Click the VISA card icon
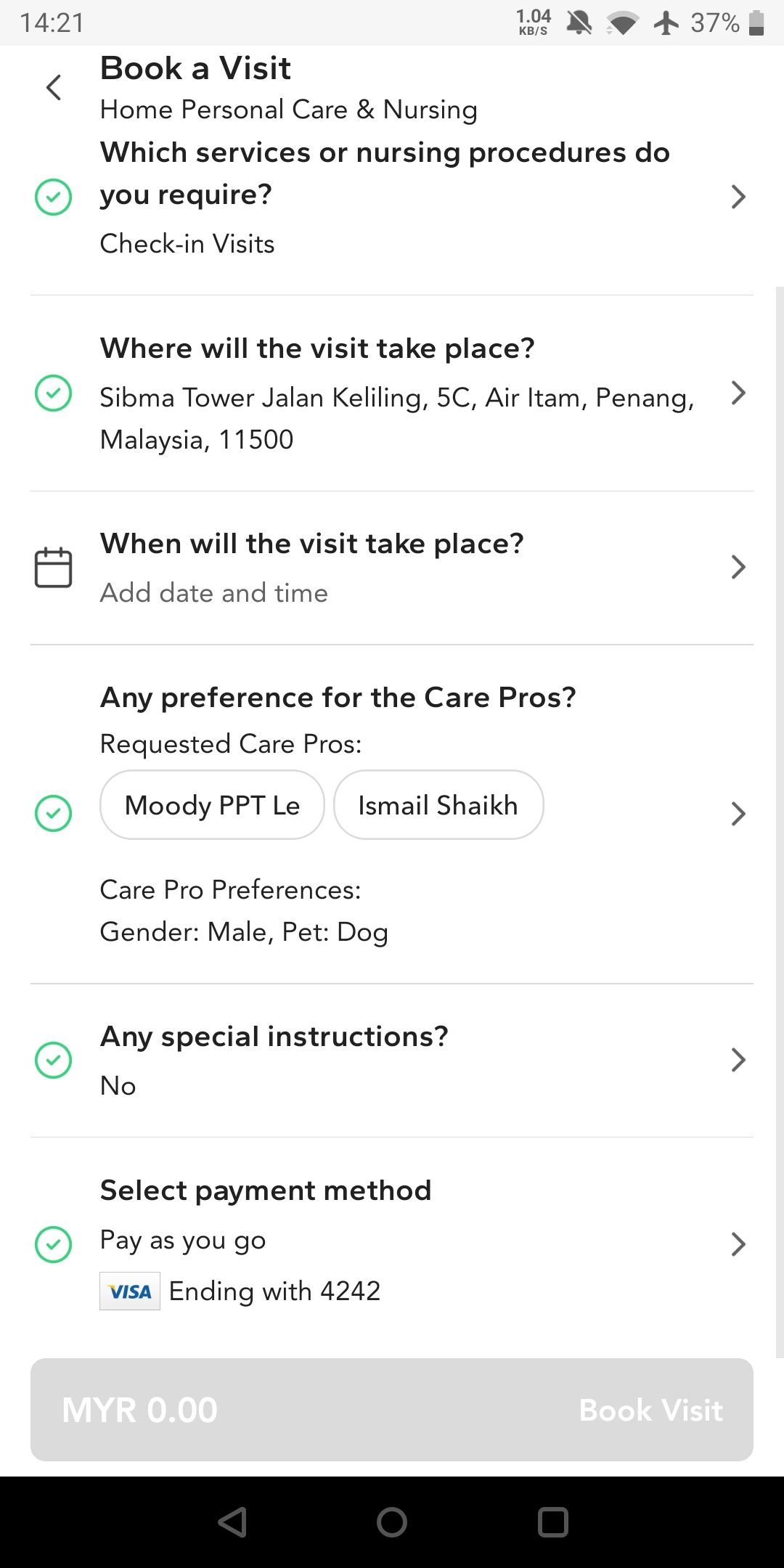 129,1291
